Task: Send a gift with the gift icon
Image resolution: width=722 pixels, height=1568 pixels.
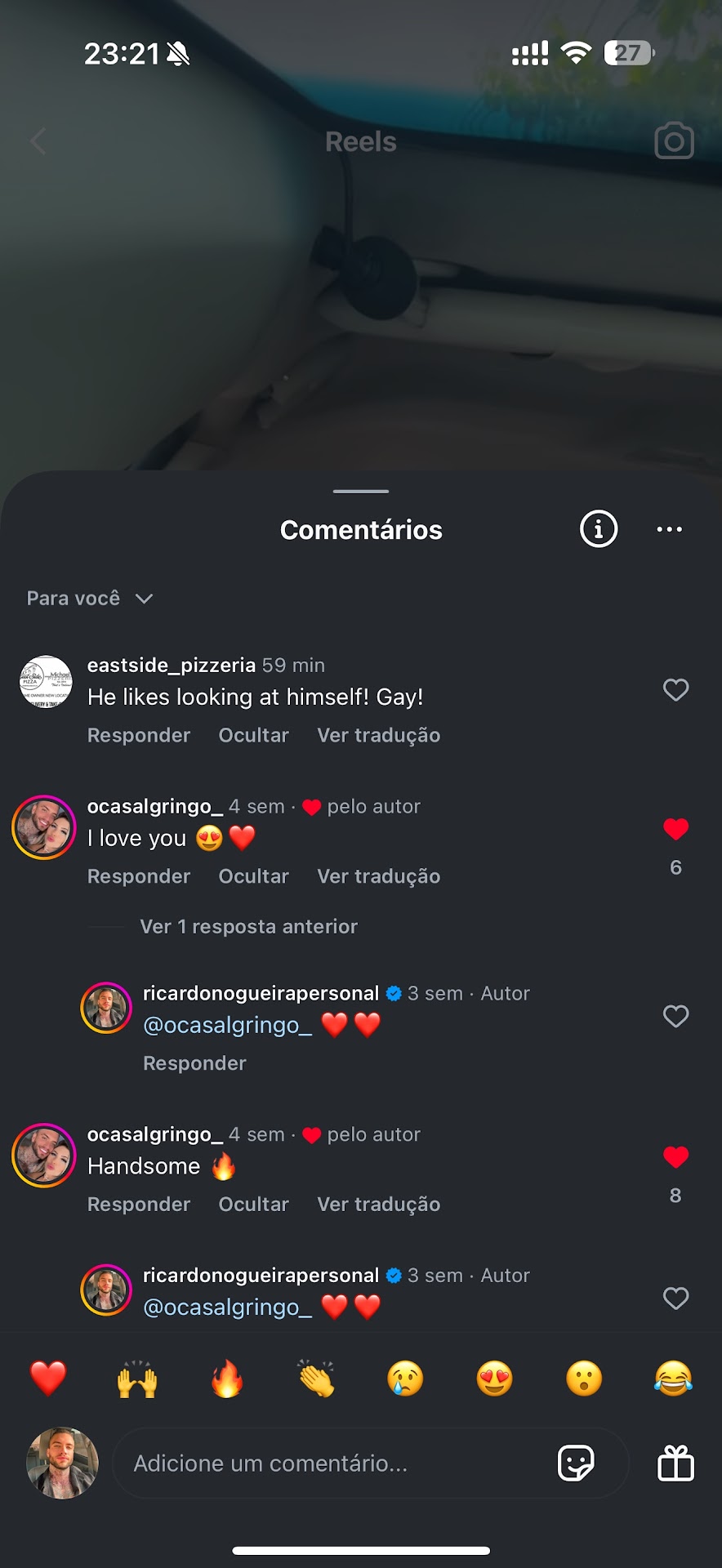Action: pos(675,1463)
